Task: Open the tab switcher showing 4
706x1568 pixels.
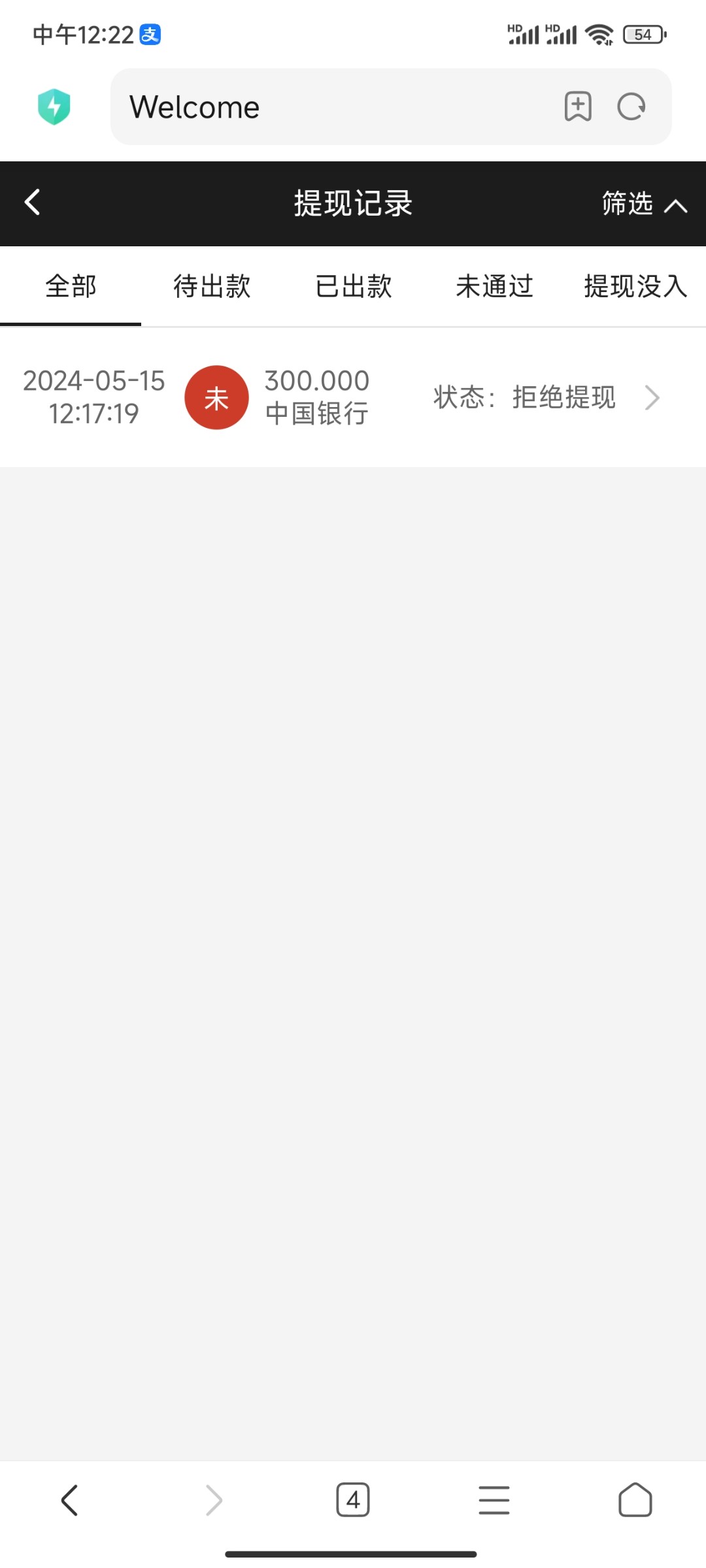Action: 353,1499
